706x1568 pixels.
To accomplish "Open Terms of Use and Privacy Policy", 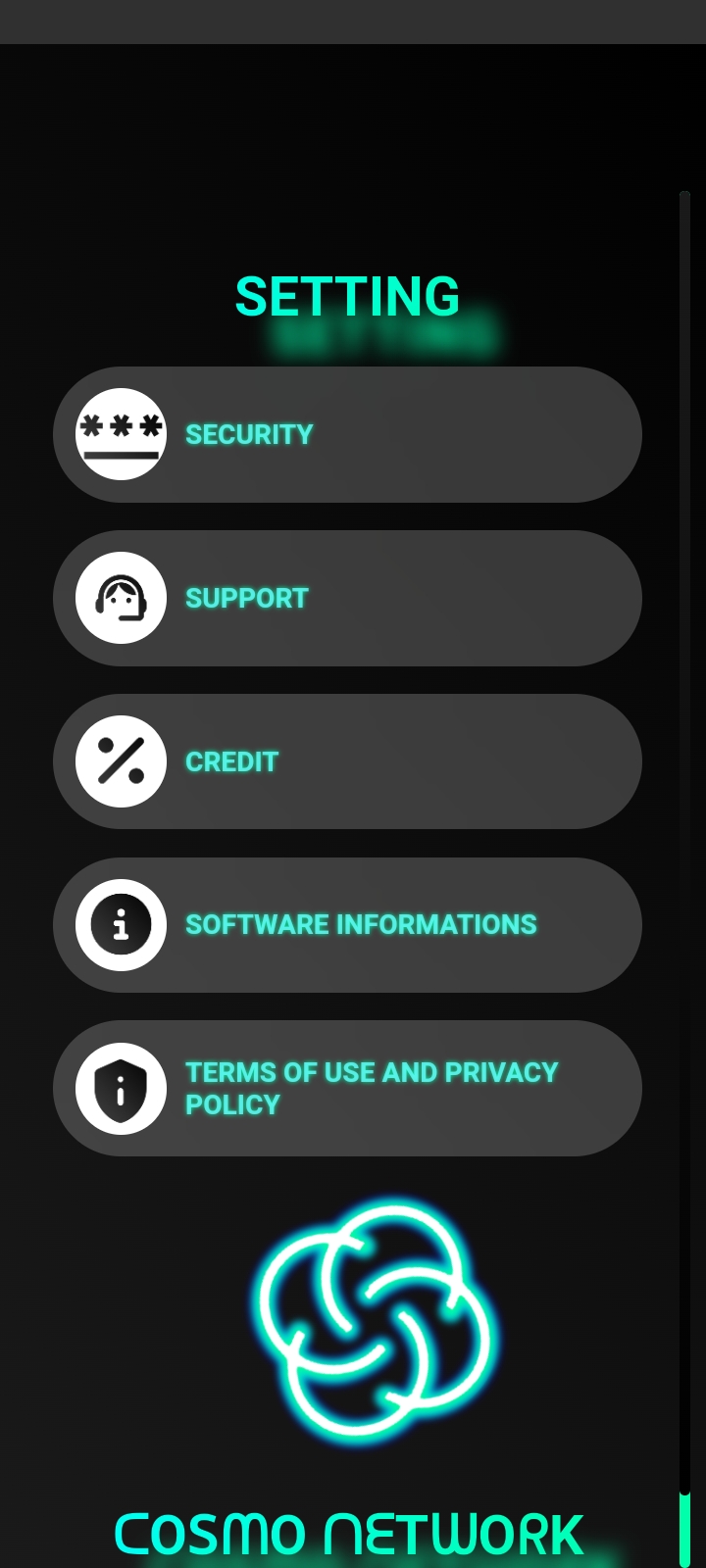I will pos(347,1089).
